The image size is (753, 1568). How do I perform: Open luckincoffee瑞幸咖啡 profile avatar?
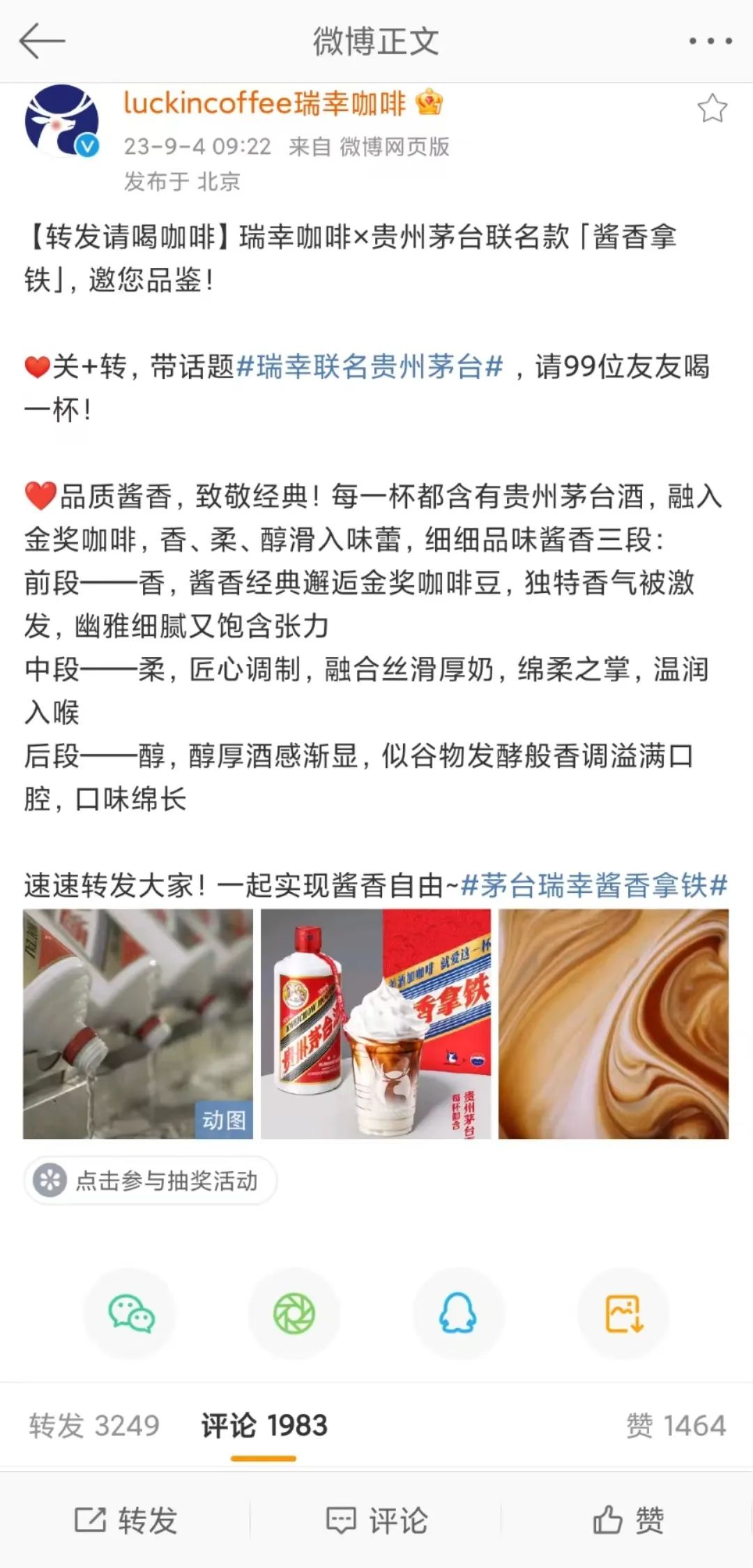61,120
